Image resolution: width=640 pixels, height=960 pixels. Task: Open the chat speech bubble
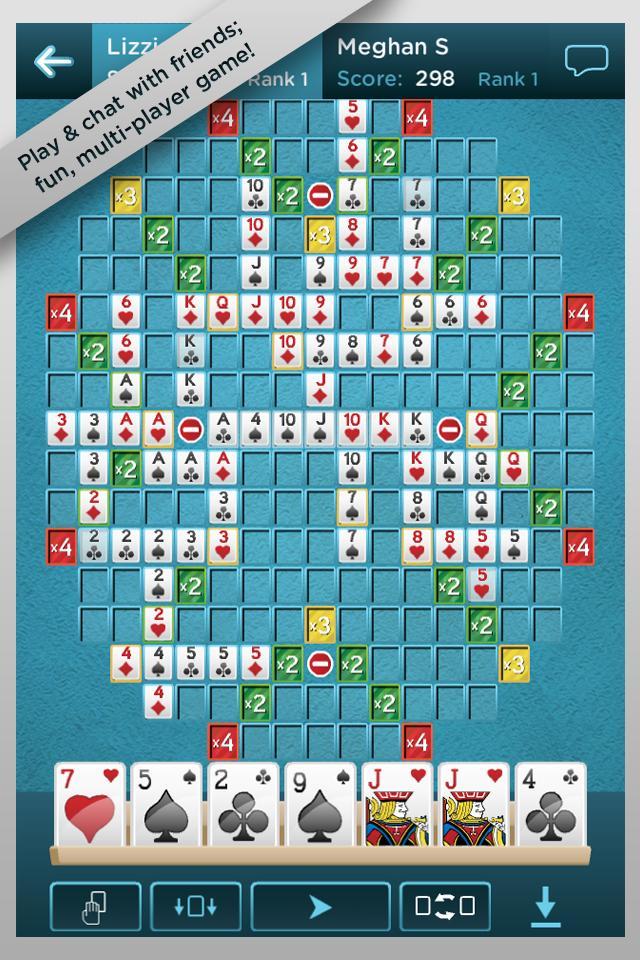coord(586,61)
